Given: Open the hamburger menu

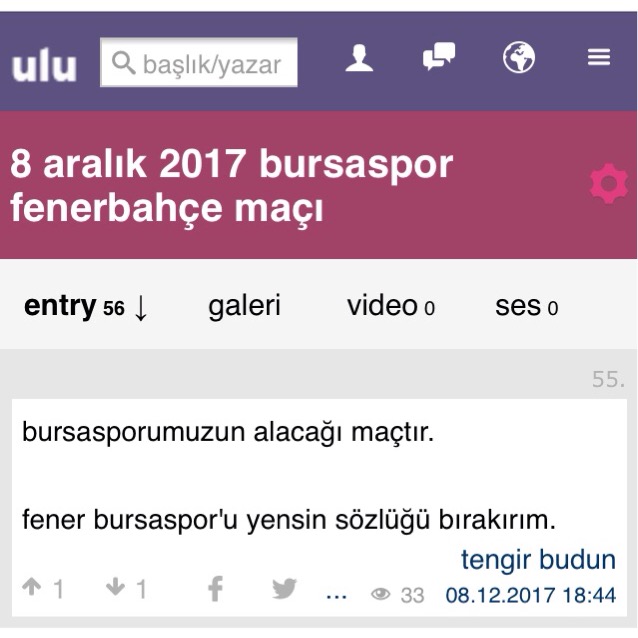Looking at the screenshot, I should 598,59.
